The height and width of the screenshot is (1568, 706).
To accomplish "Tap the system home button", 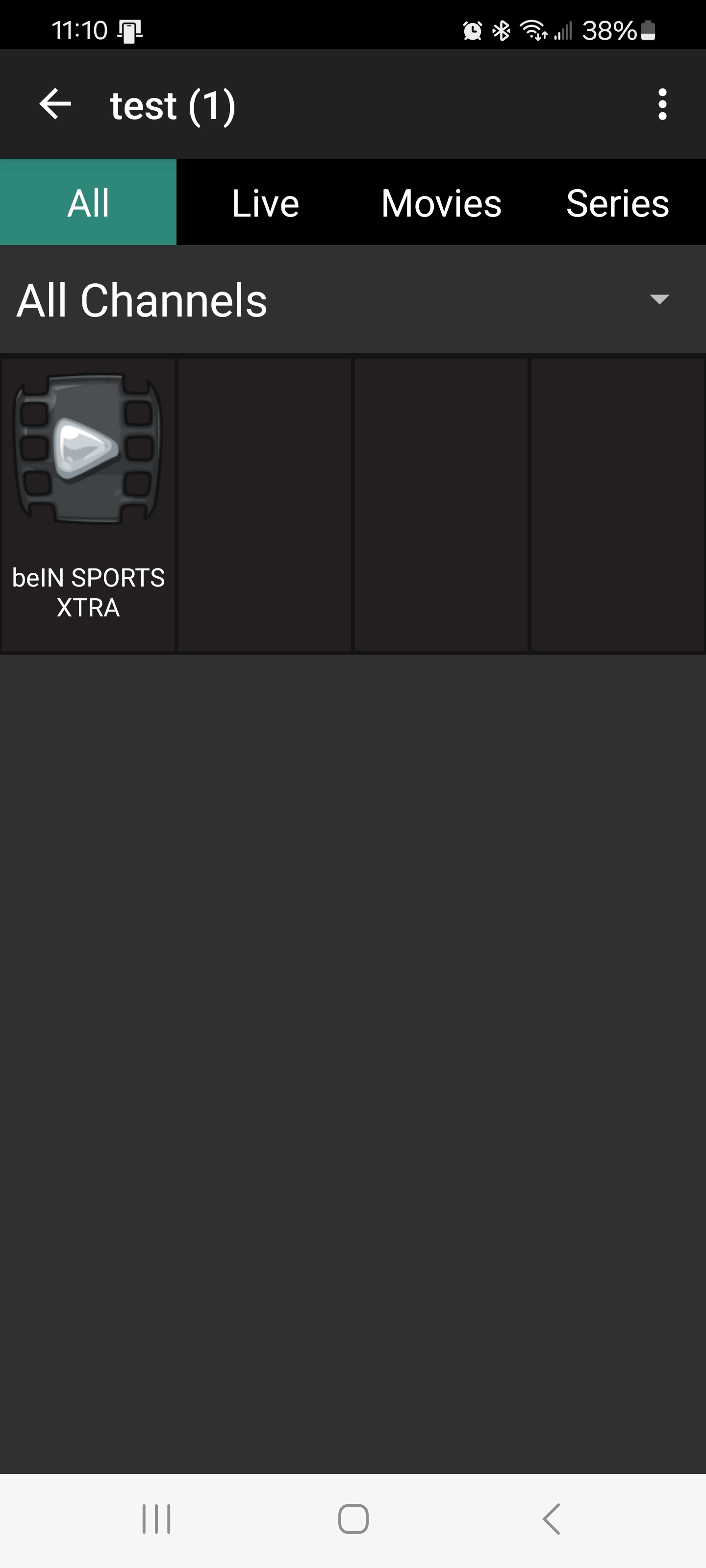I will click(353, 1519).
